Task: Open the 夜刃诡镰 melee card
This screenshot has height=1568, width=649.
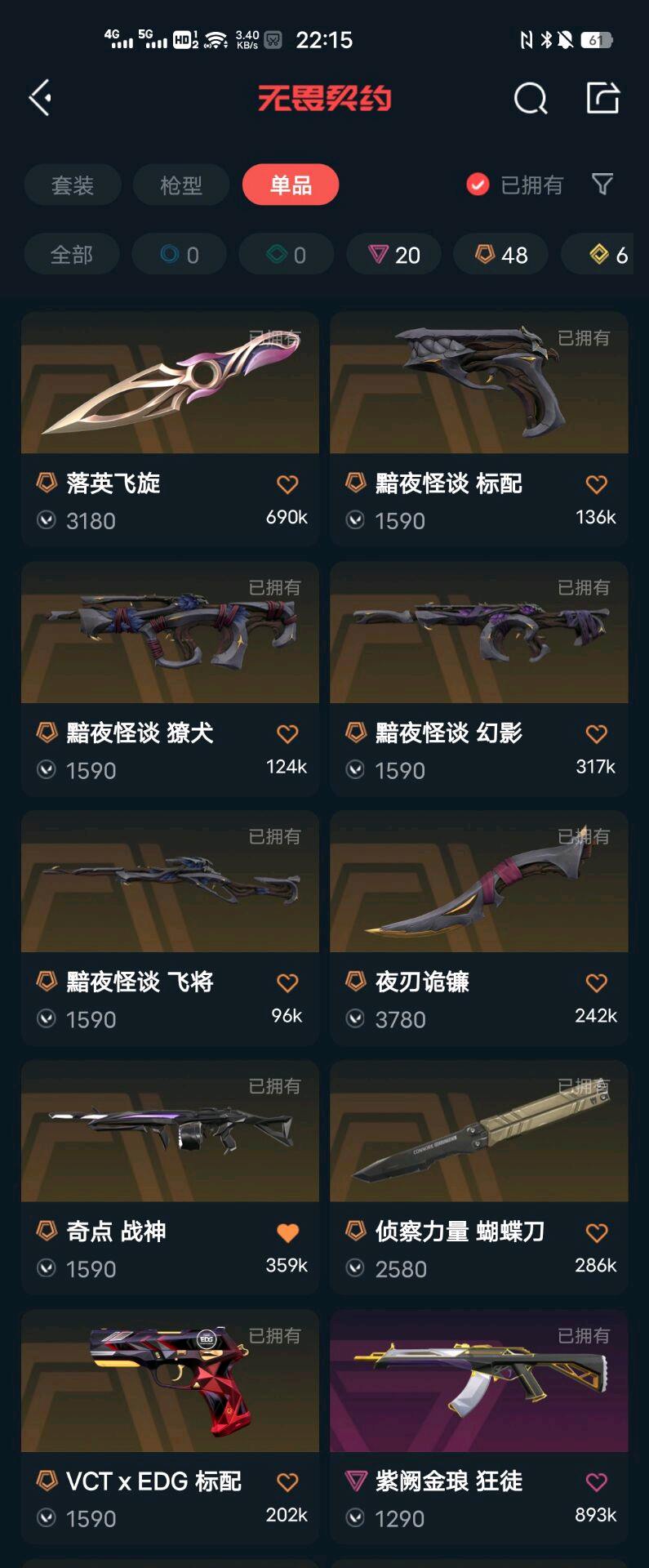Action: click(x=479, y=882)
